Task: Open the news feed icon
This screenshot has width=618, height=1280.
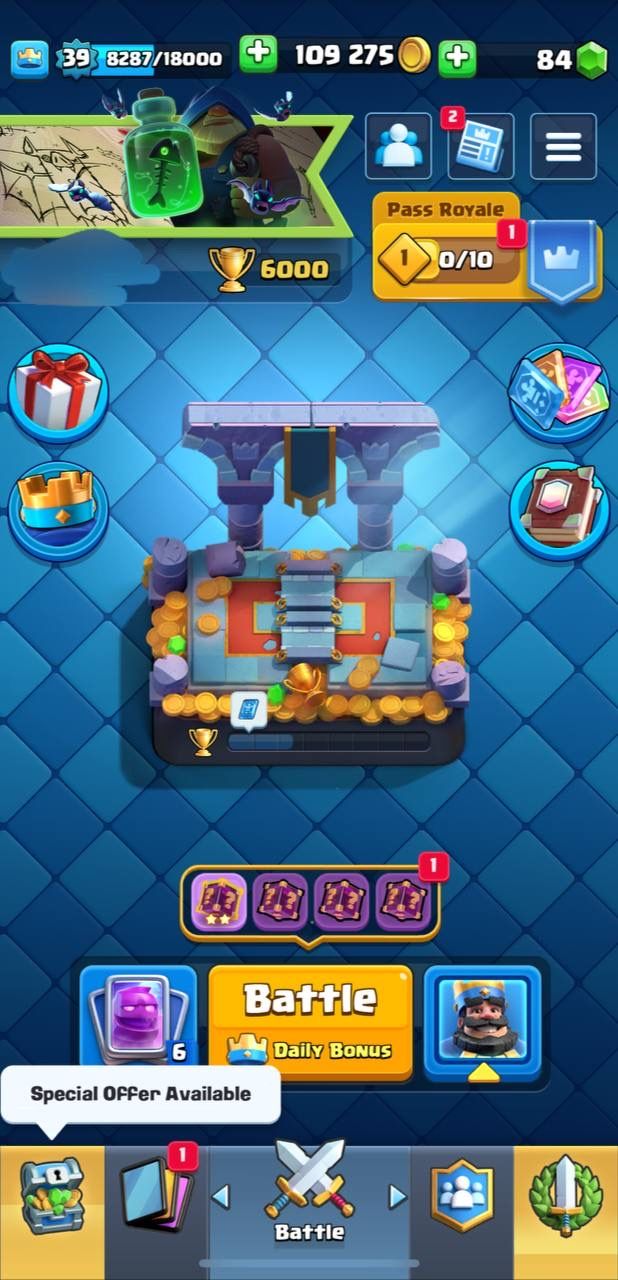Action: click(480, 146)
